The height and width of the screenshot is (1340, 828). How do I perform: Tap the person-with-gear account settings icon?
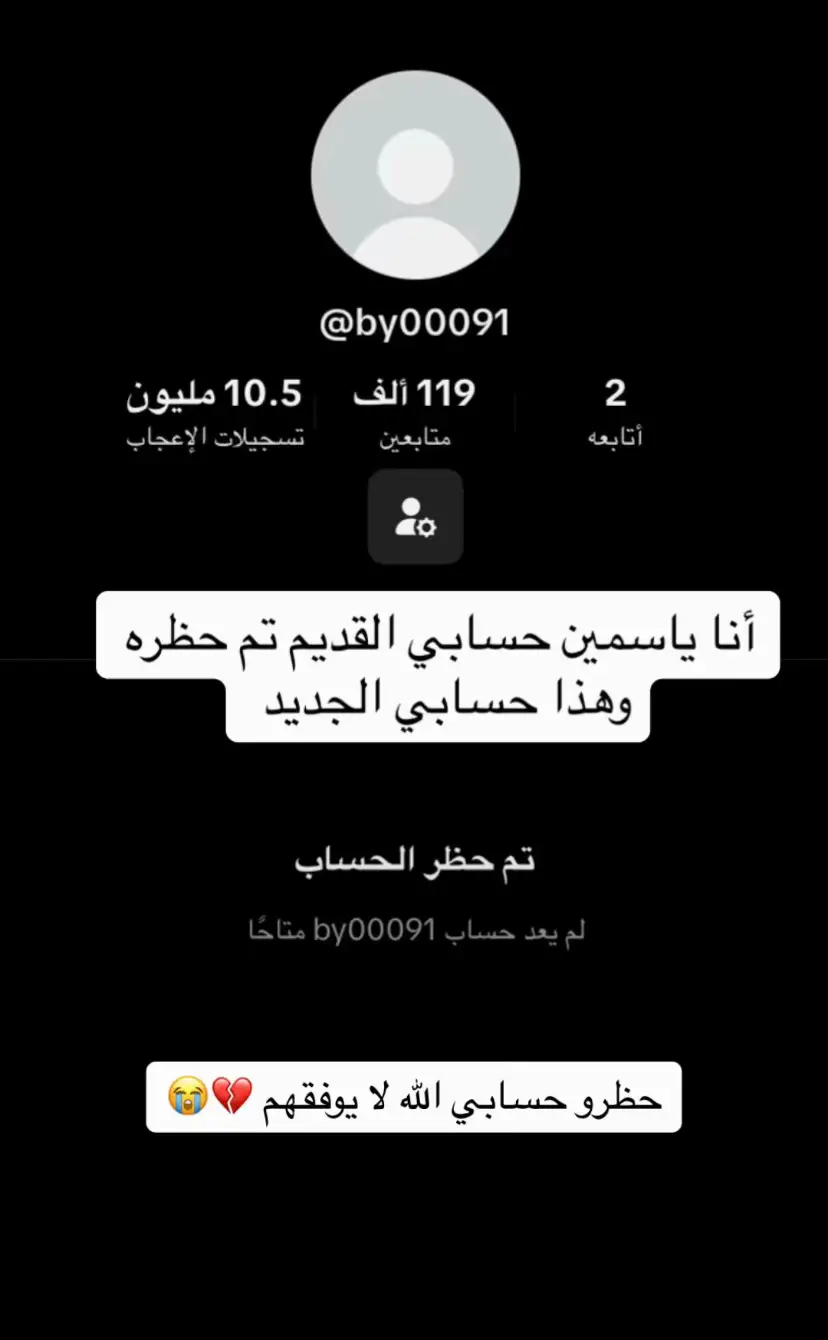point(415,517)
